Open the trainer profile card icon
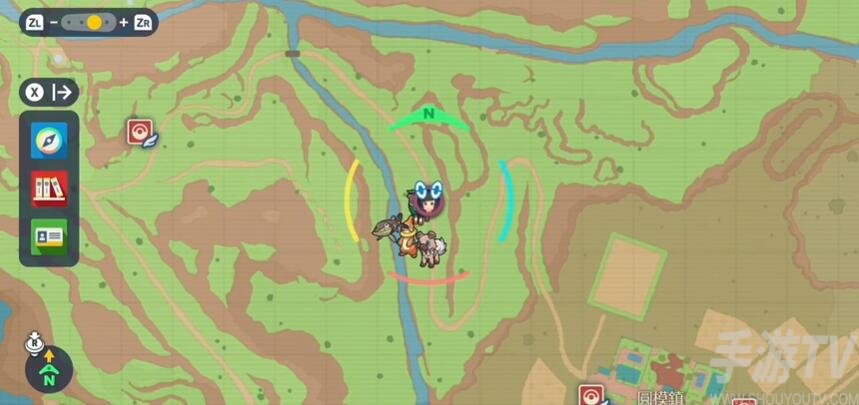Screen dimensions: 859x405 coord(49,236)
